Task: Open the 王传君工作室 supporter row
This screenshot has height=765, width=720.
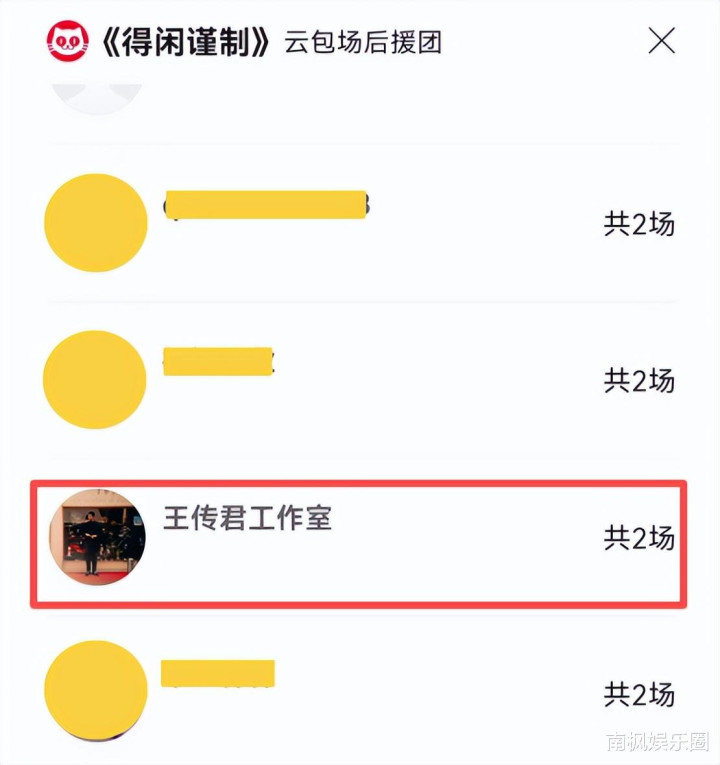Action: coord(359,544)
